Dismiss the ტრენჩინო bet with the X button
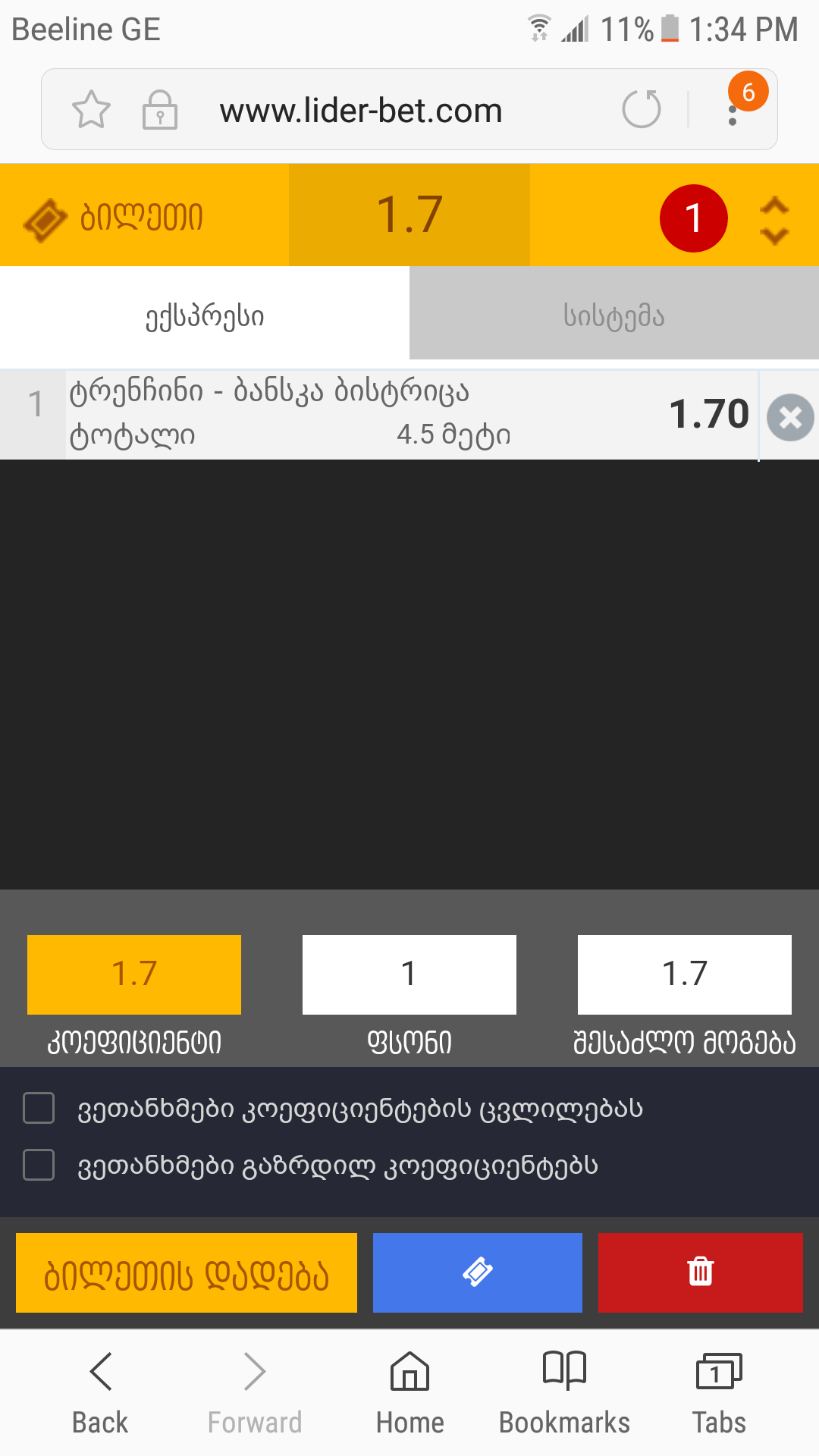 click(790, 416)
